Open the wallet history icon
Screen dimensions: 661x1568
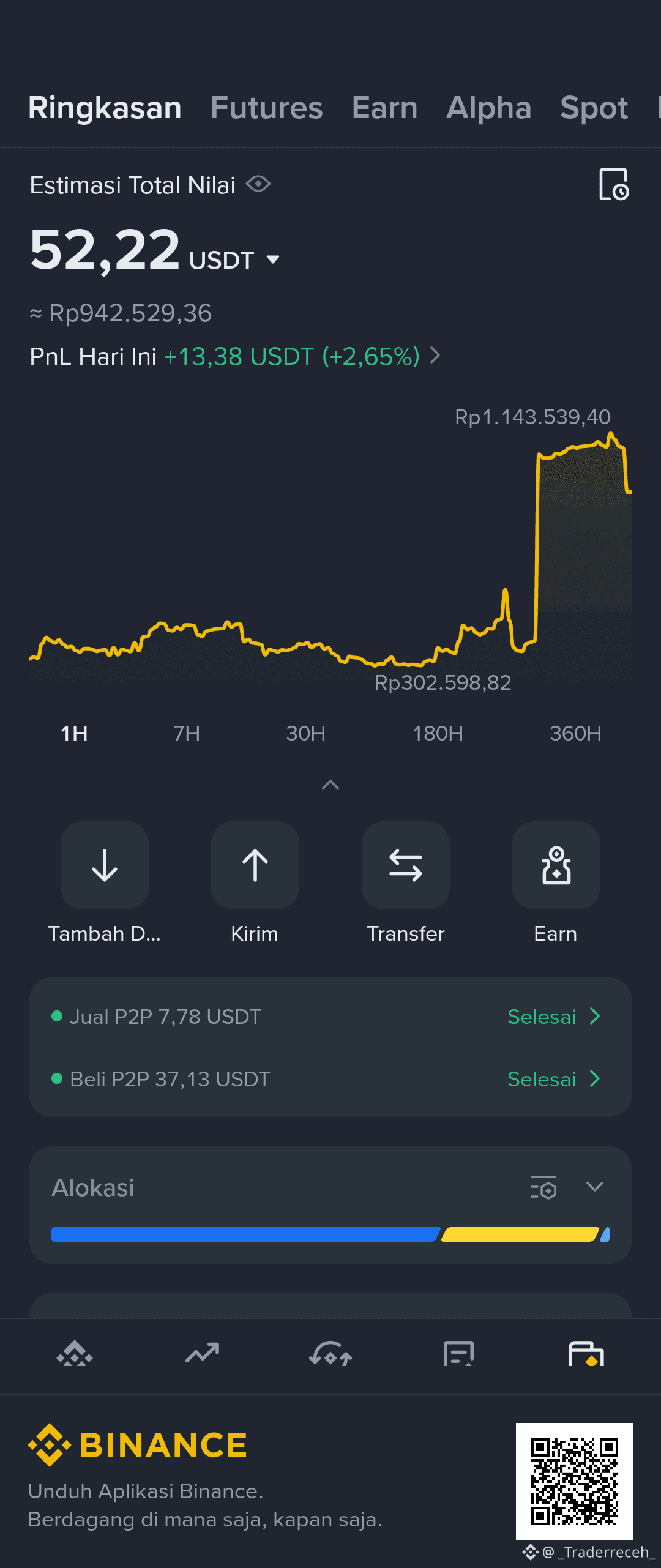pos(614,184)
